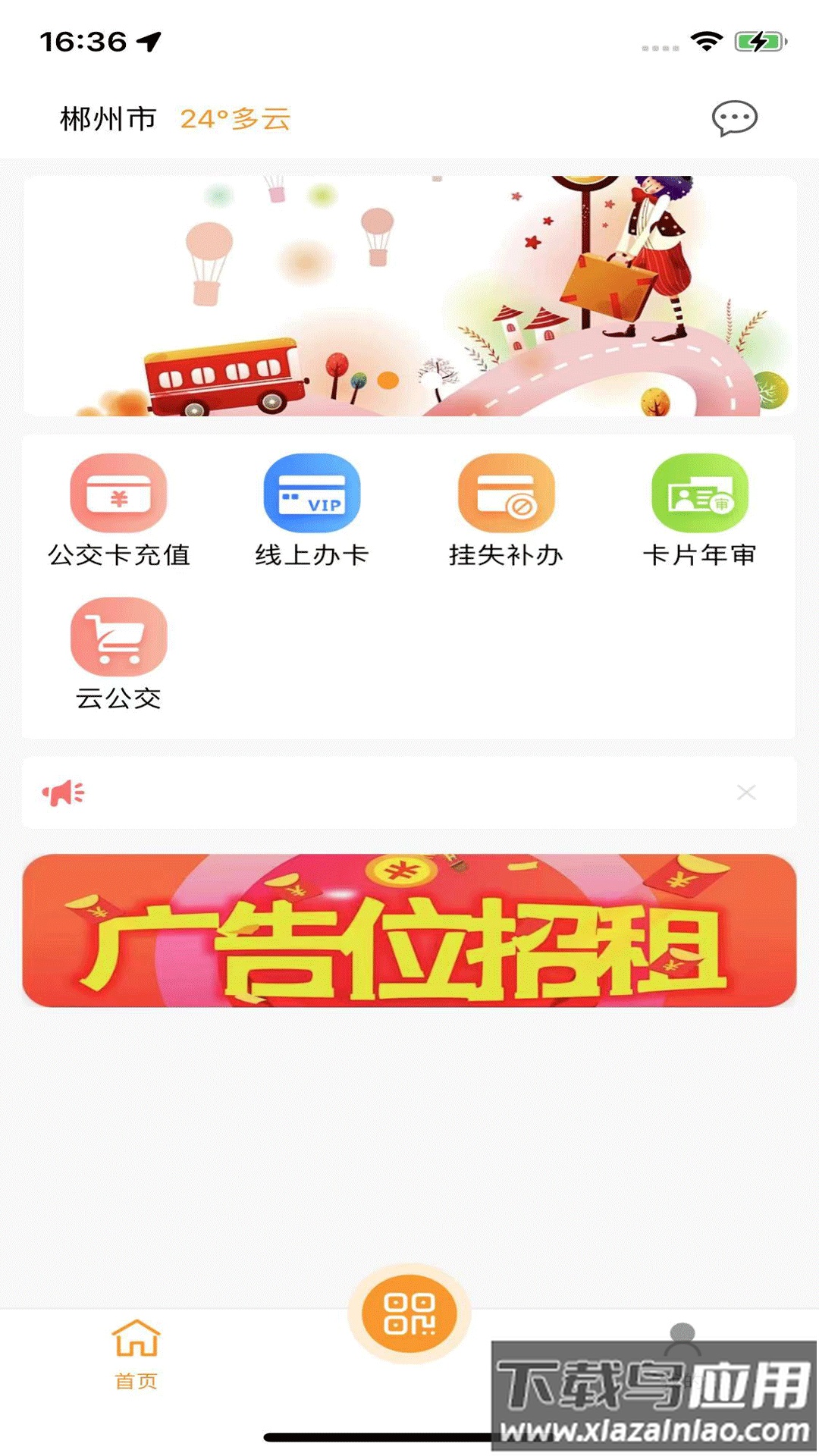Viewport: 819px width, 1456px height.
Task: Open the illustrated bus promo banner
Action: coord(409,296)
